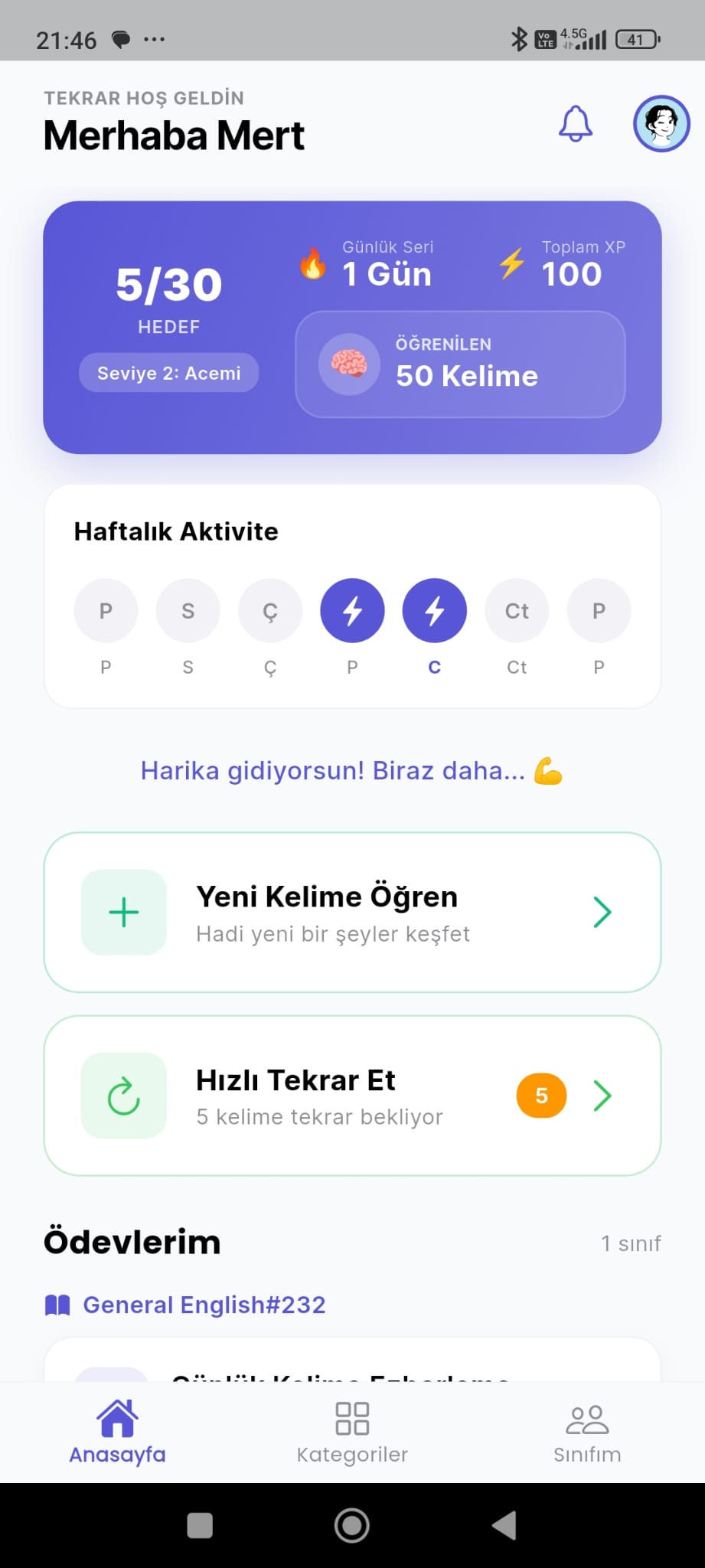This screenshot has width=705, height=1568.
Task: Tap the refresh icon on Hızlı Tekrar Et
Action: (123, 1096)
